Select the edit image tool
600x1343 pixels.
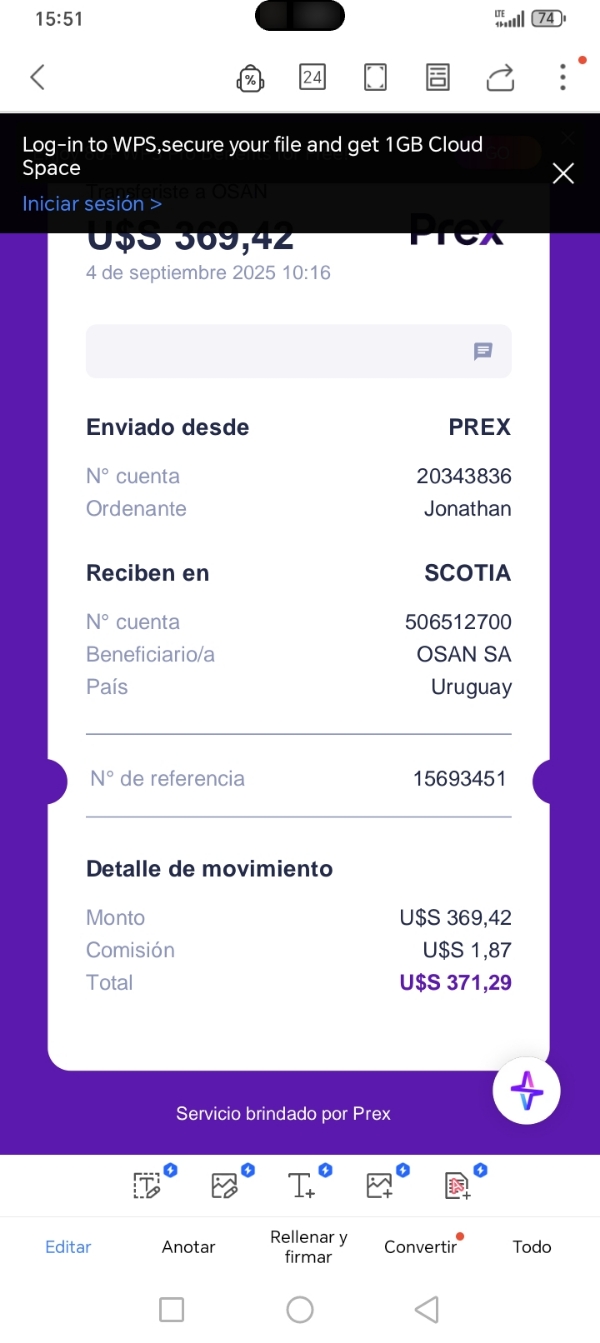[x=225, y=1186]
